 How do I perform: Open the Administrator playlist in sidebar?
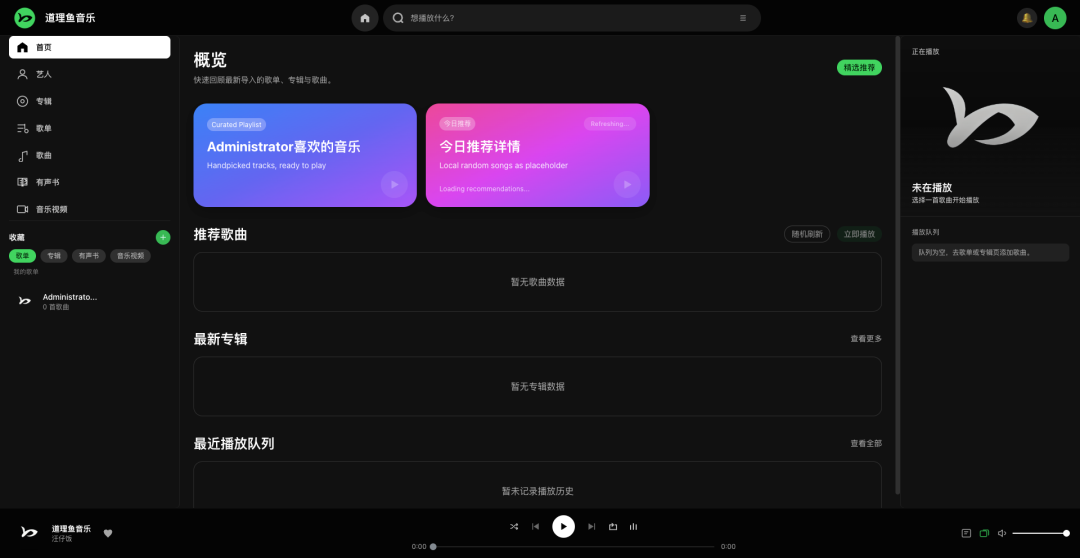pos(69,301)
